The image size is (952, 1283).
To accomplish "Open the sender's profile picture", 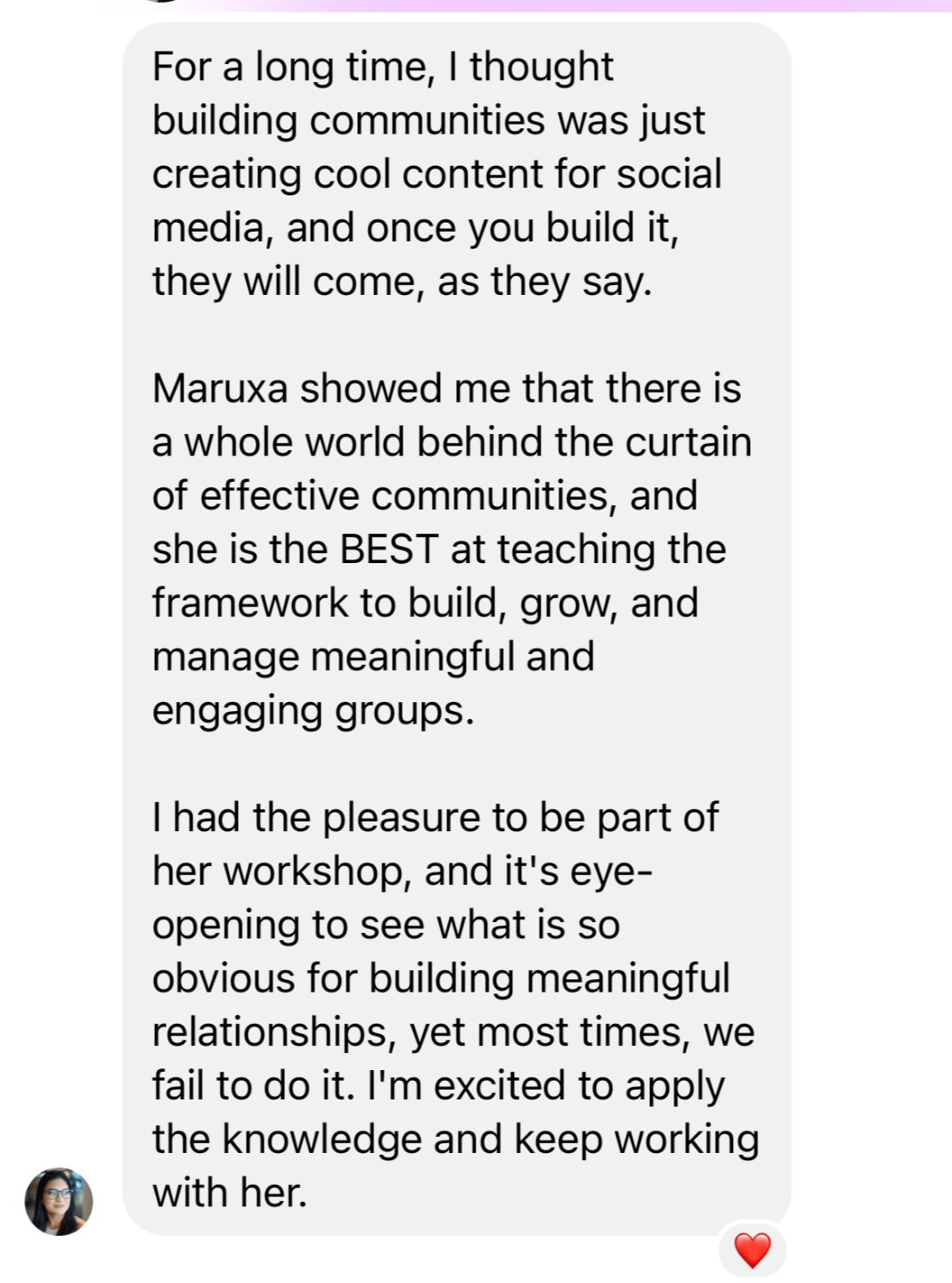I will (x=59, y=1201).
